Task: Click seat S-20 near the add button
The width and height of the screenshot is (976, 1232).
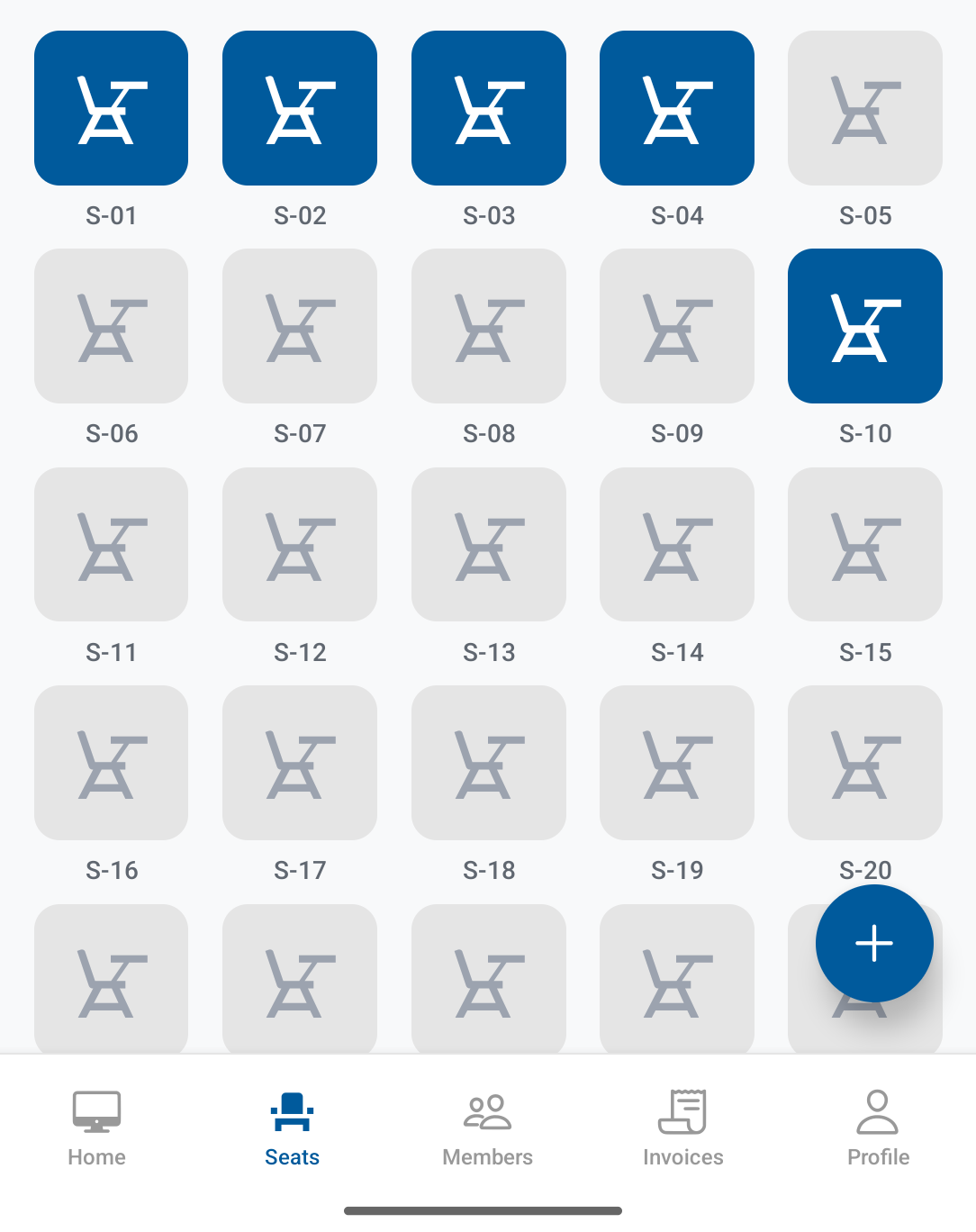Action: point(864,762)
